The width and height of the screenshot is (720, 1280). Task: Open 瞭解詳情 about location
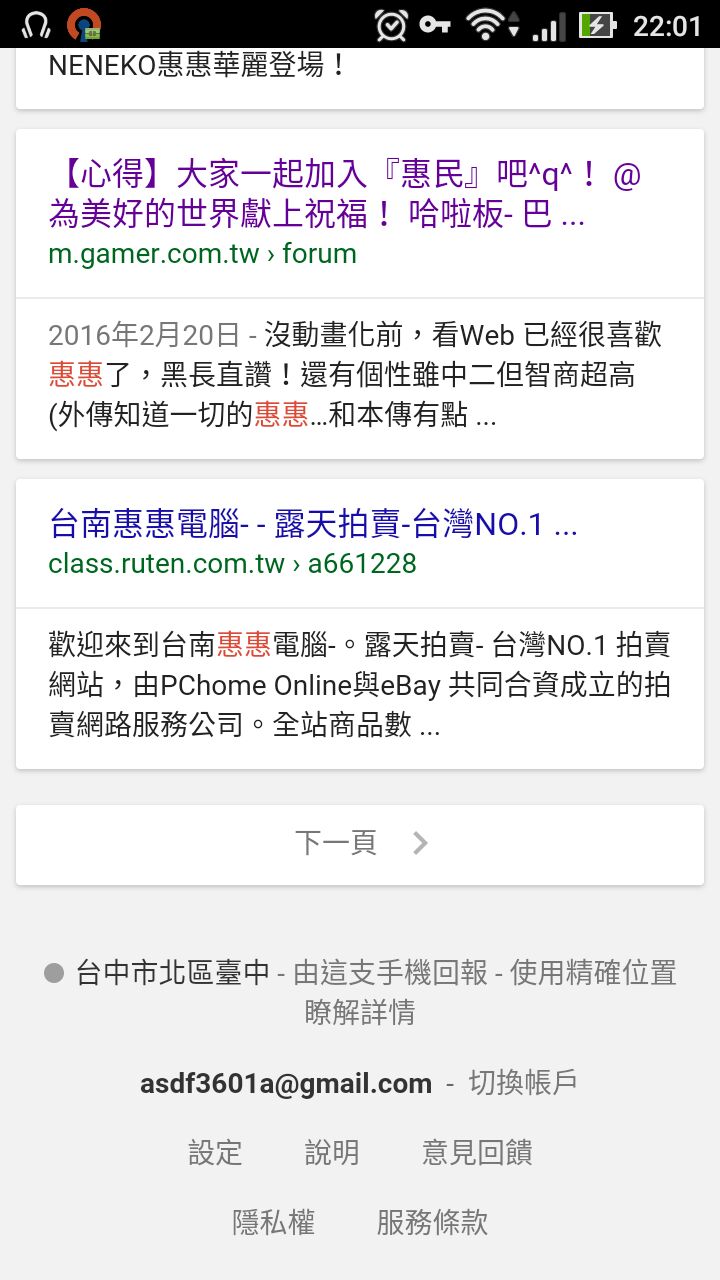(x=360, y=1013)
